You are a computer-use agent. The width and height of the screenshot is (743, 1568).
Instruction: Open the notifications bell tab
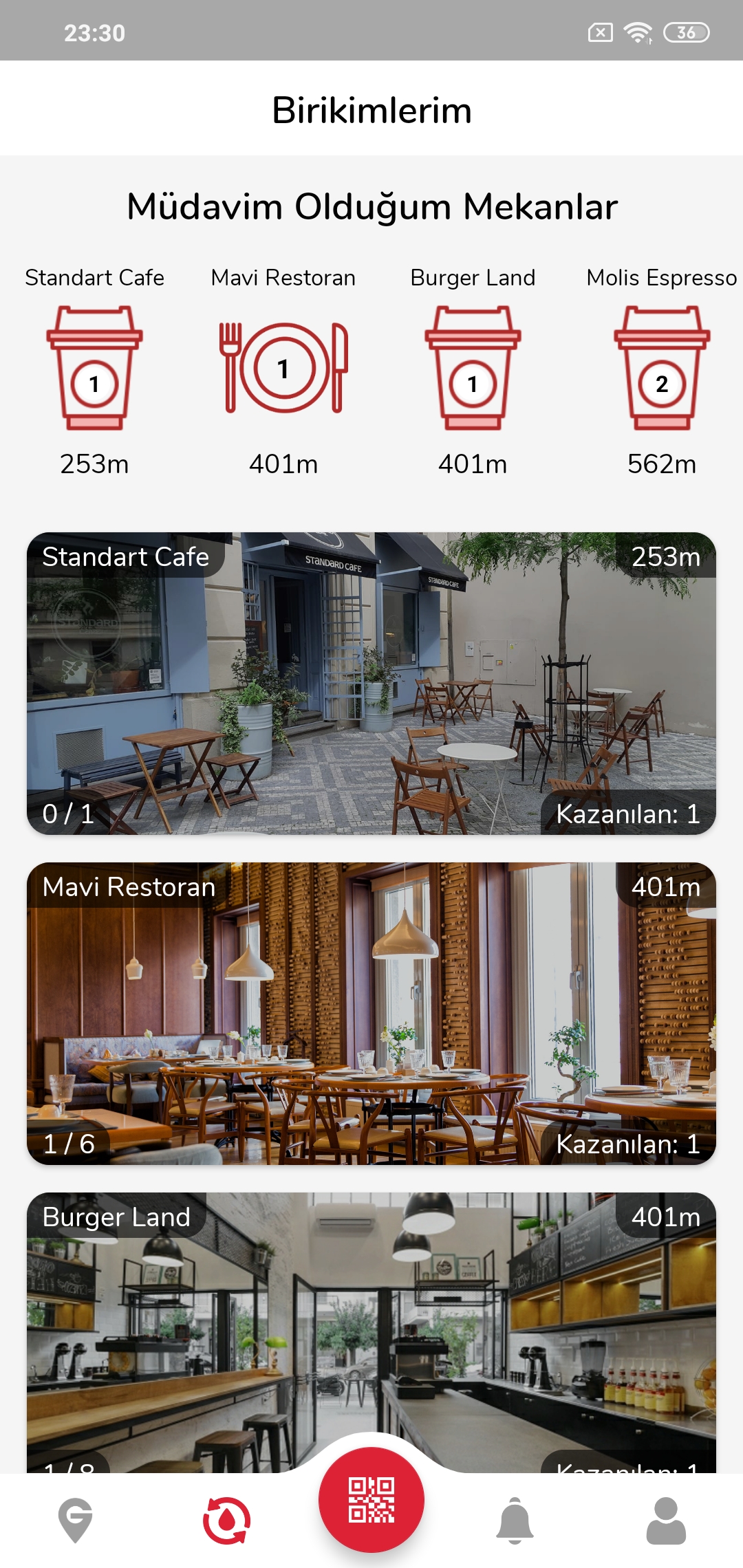515,1520
